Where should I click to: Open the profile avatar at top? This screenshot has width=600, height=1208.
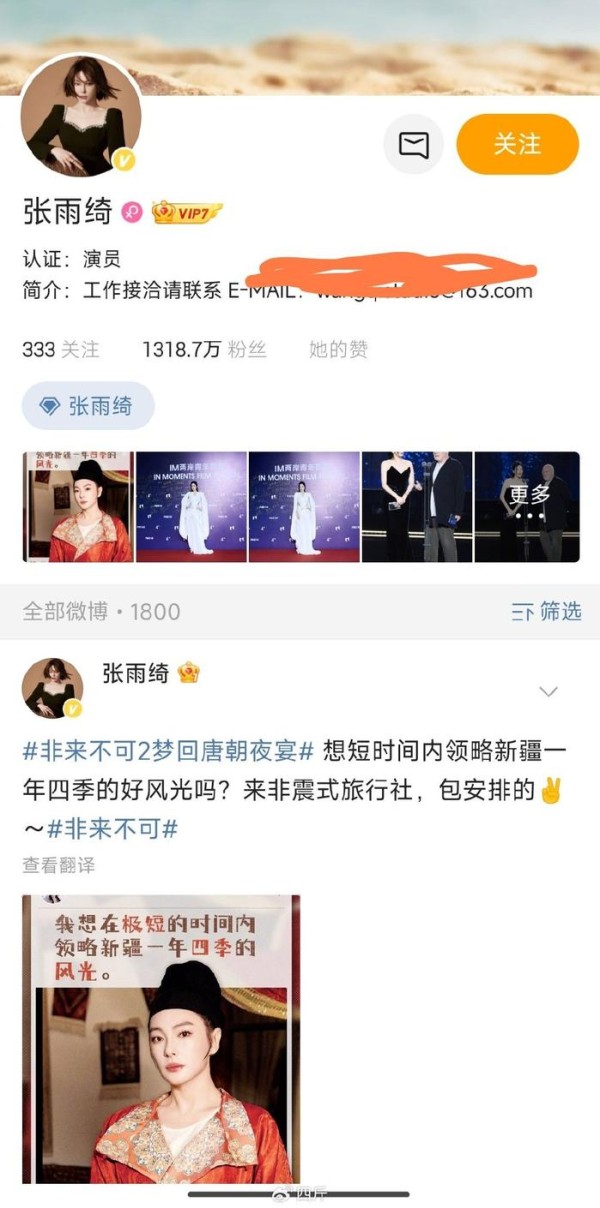(x=80, y=116)
